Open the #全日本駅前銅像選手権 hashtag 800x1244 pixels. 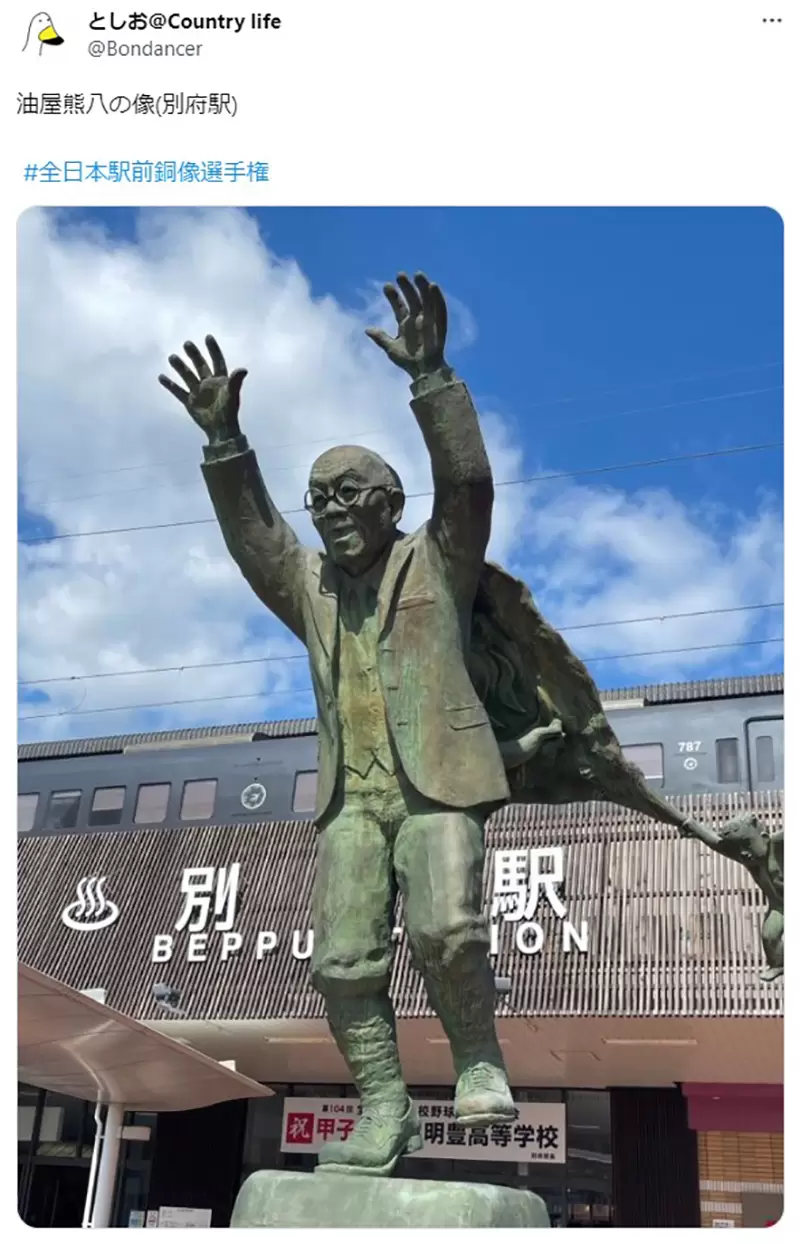(146, 172)
